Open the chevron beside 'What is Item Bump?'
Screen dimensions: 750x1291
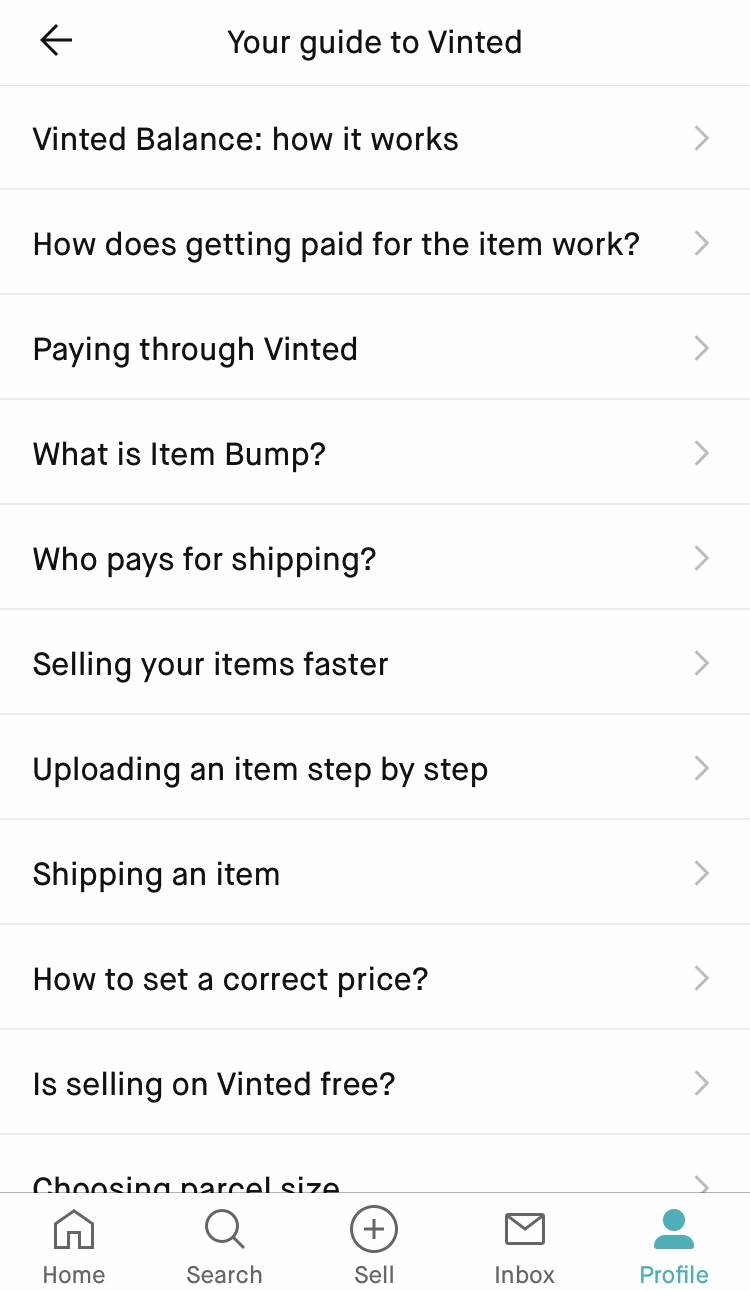[701, 453]
